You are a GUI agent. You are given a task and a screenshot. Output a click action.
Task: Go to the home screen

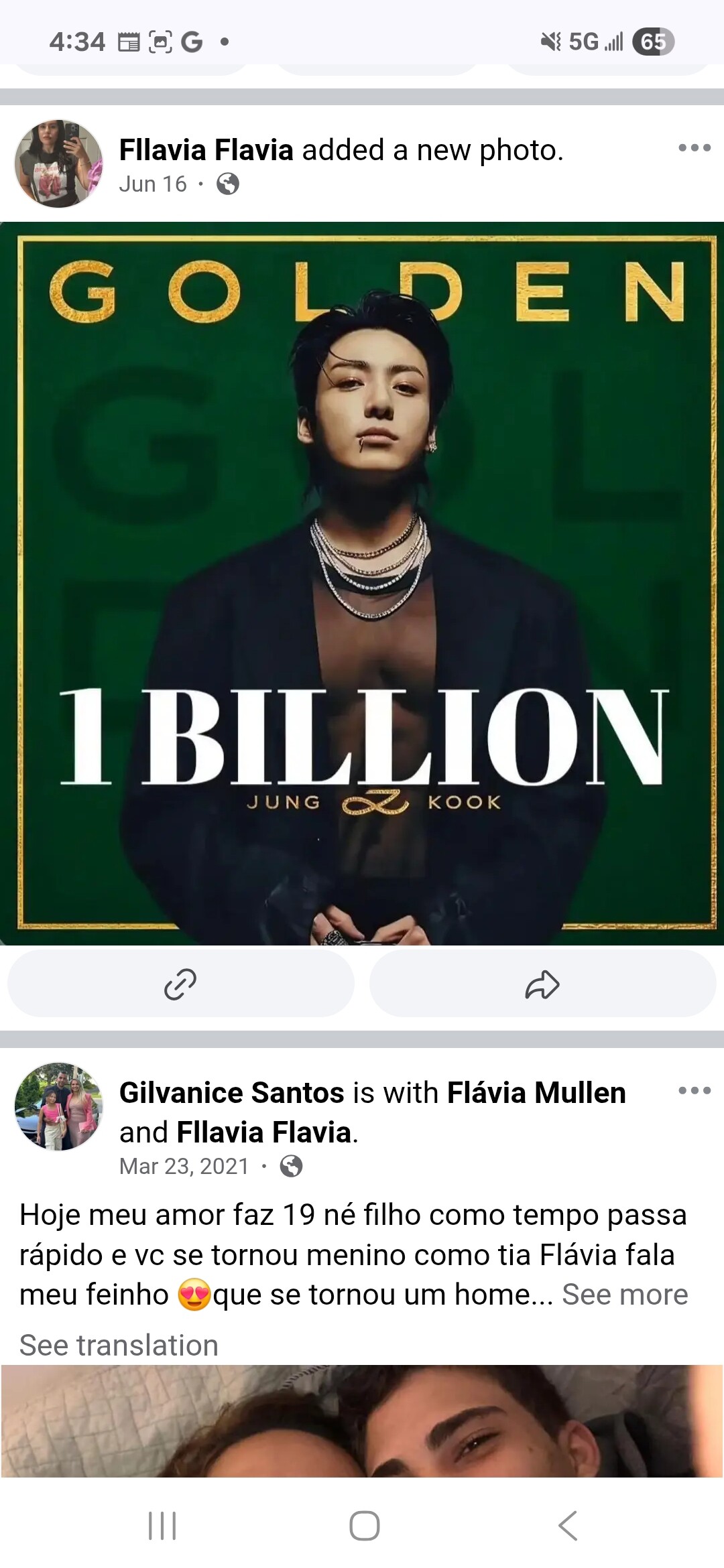(x=364, y=1526)
